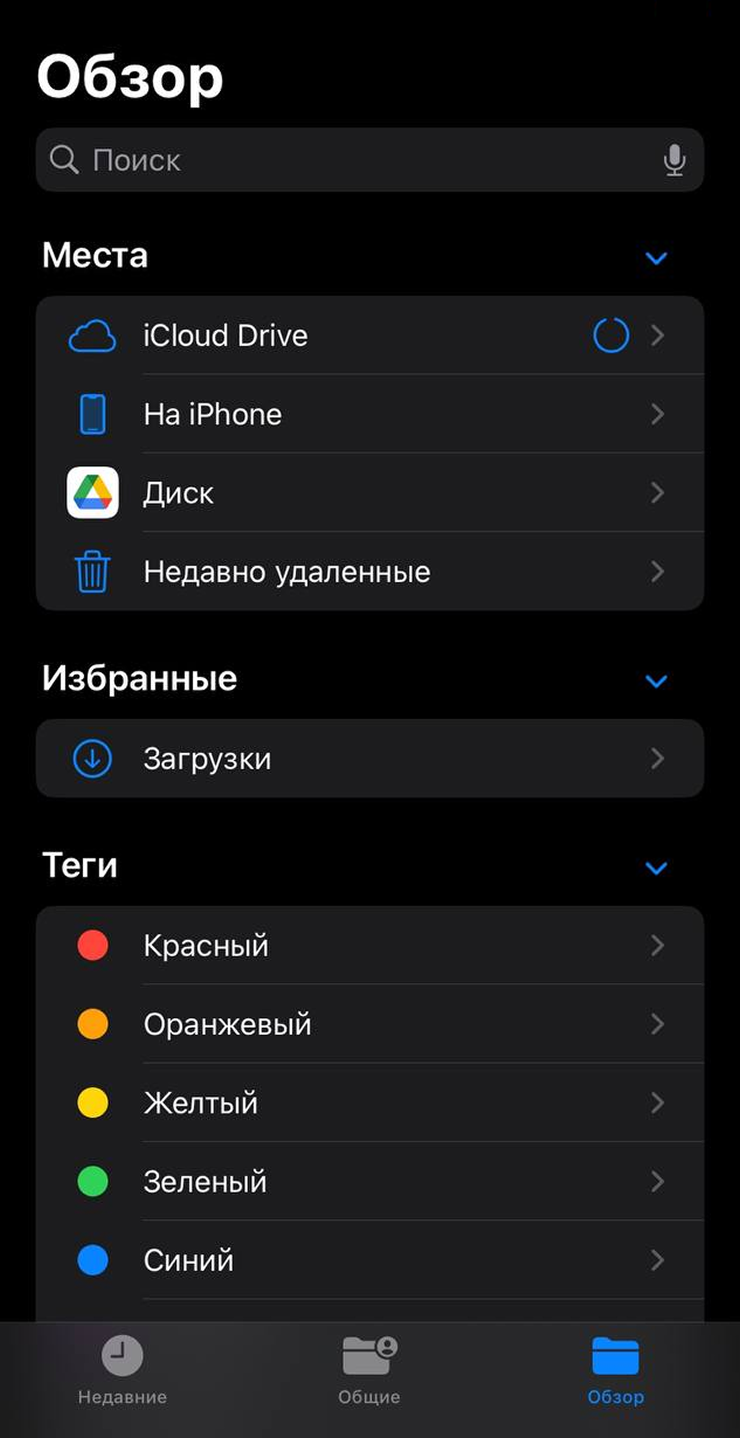Select the Красный tag
Image resolution: width=740 pixels, height=1438 pixels.
[370, 945]
